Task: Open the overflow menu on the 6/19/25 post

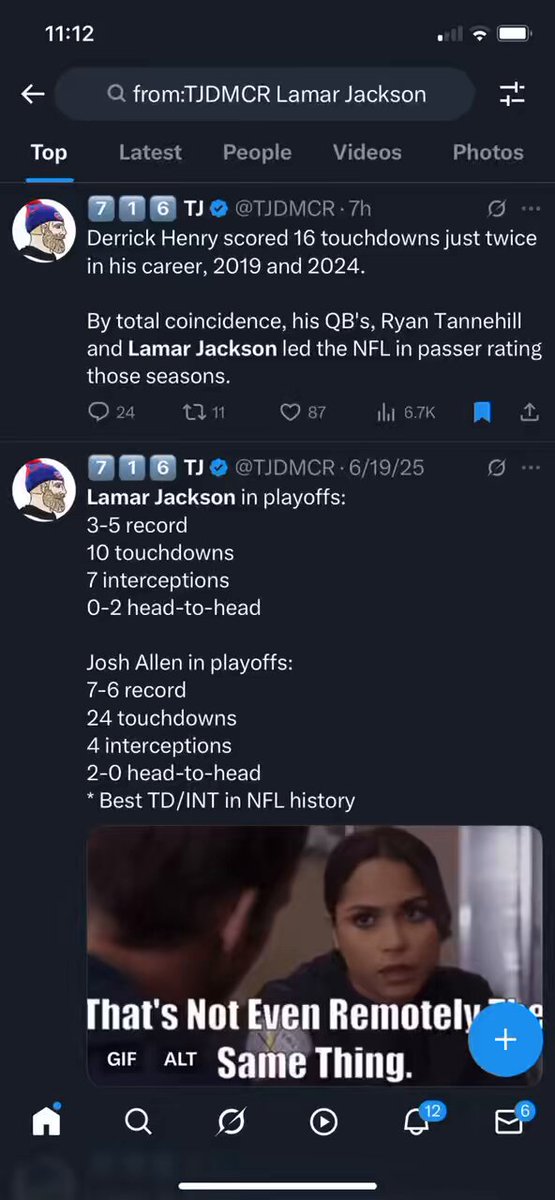Action: pyautogui.click(x=530, y=468)
